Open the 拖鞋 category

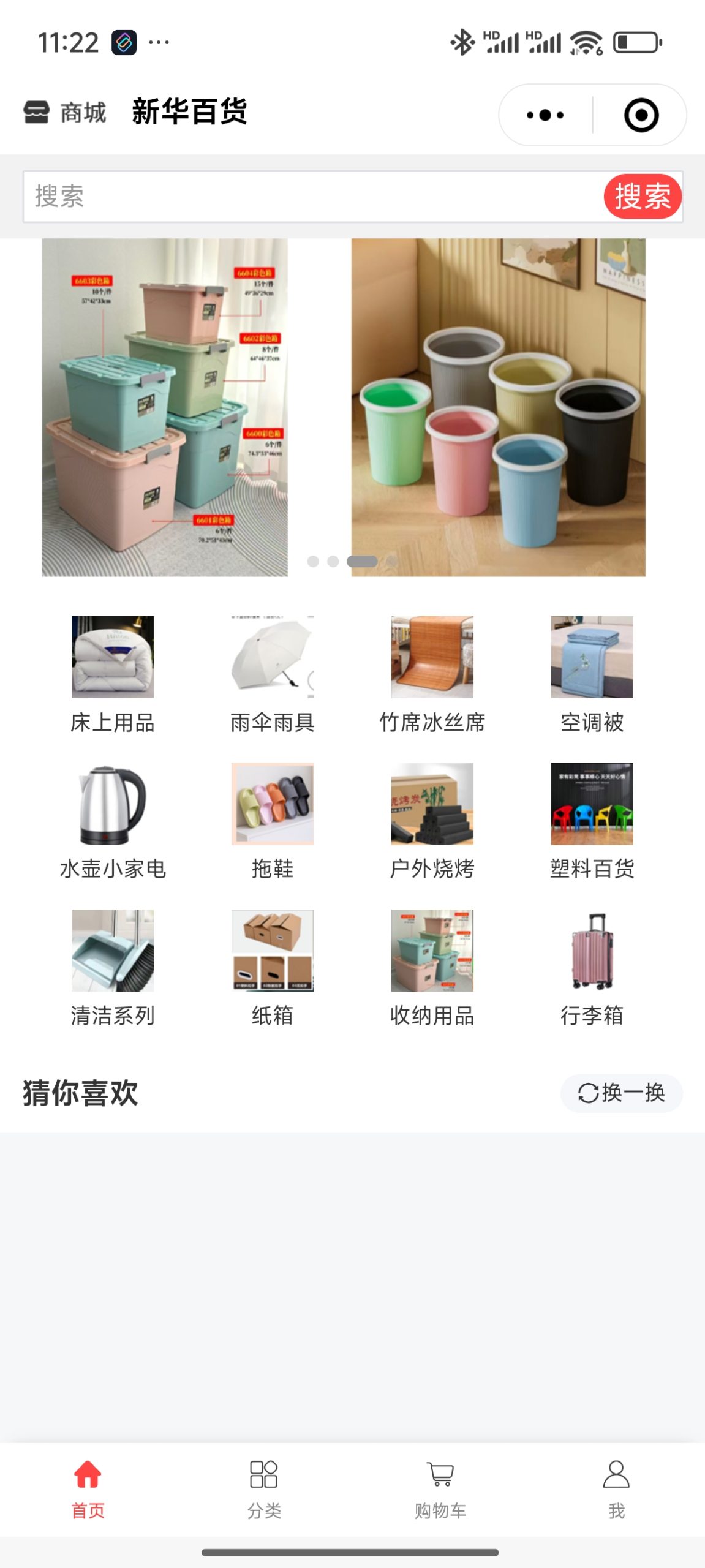272,821
